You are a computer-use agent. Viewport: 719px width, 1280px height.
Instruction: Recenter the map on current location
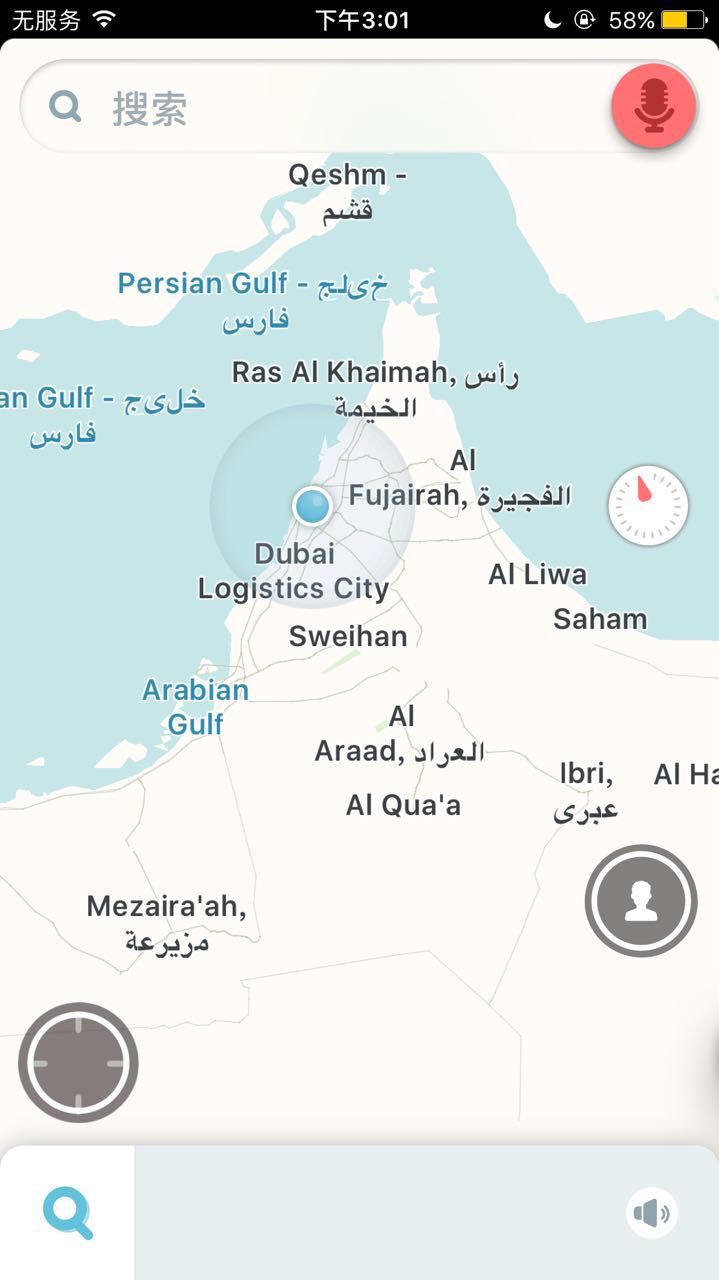pos(78,1063)
